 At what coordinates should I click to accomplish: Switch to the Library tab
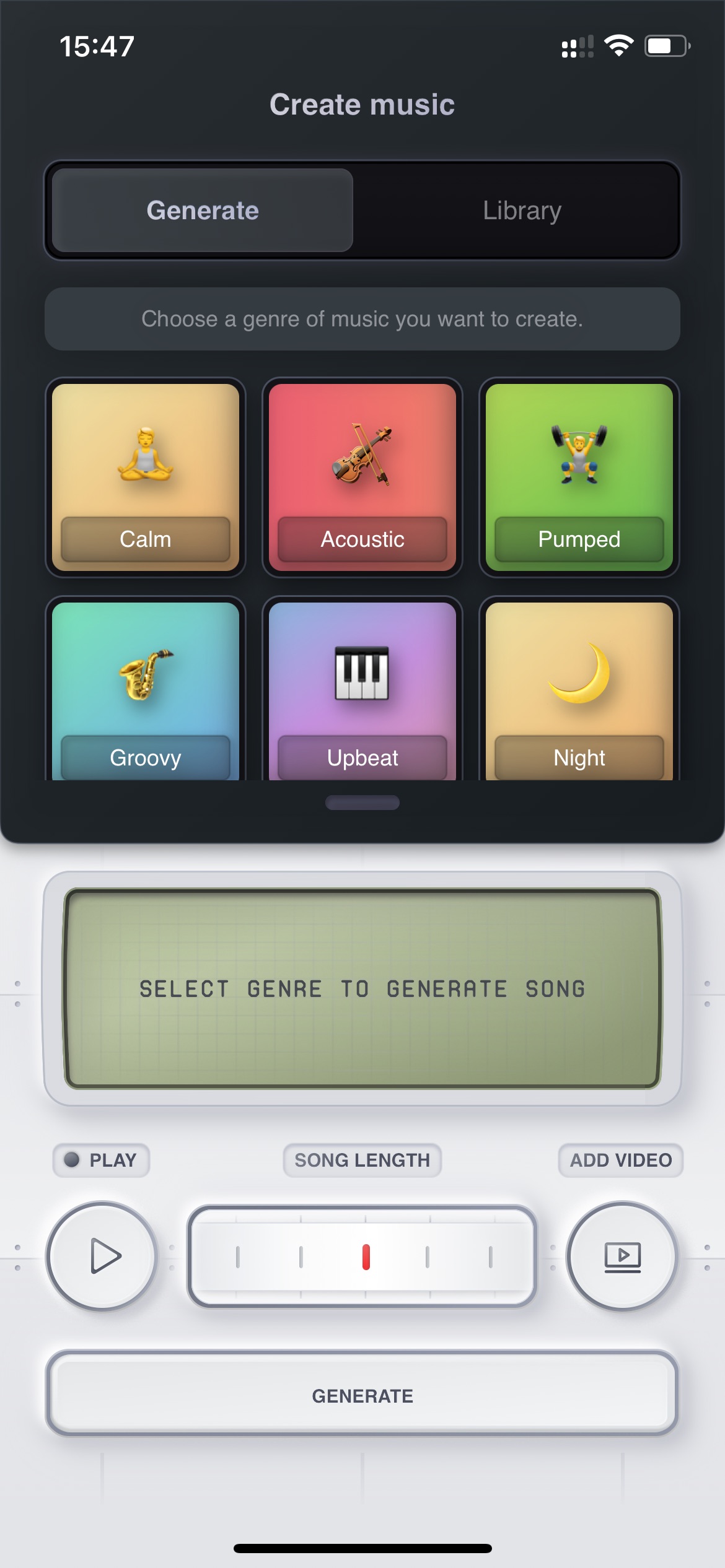pyautogui.click(x=522, y=211)
